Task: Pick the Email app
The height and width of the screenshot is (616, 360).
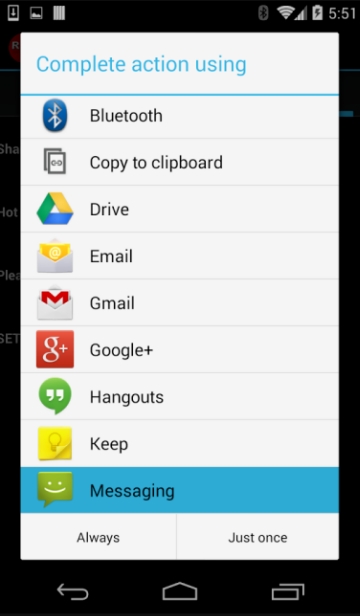Action: pos(180,256)
